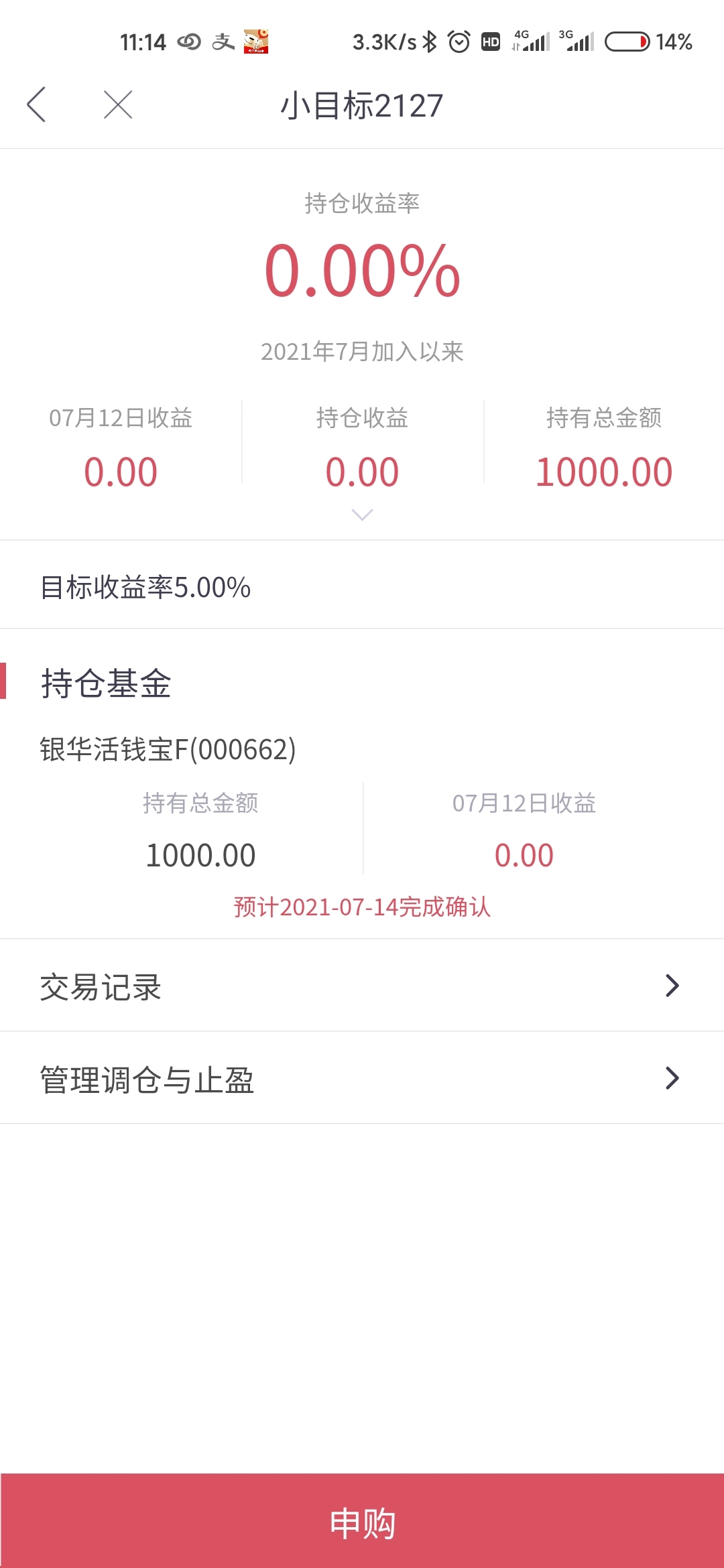Screen dimensions: 724x1568
Task: Open the 银华活钱宝F(000662) fund holding
Action: [168, 749]
